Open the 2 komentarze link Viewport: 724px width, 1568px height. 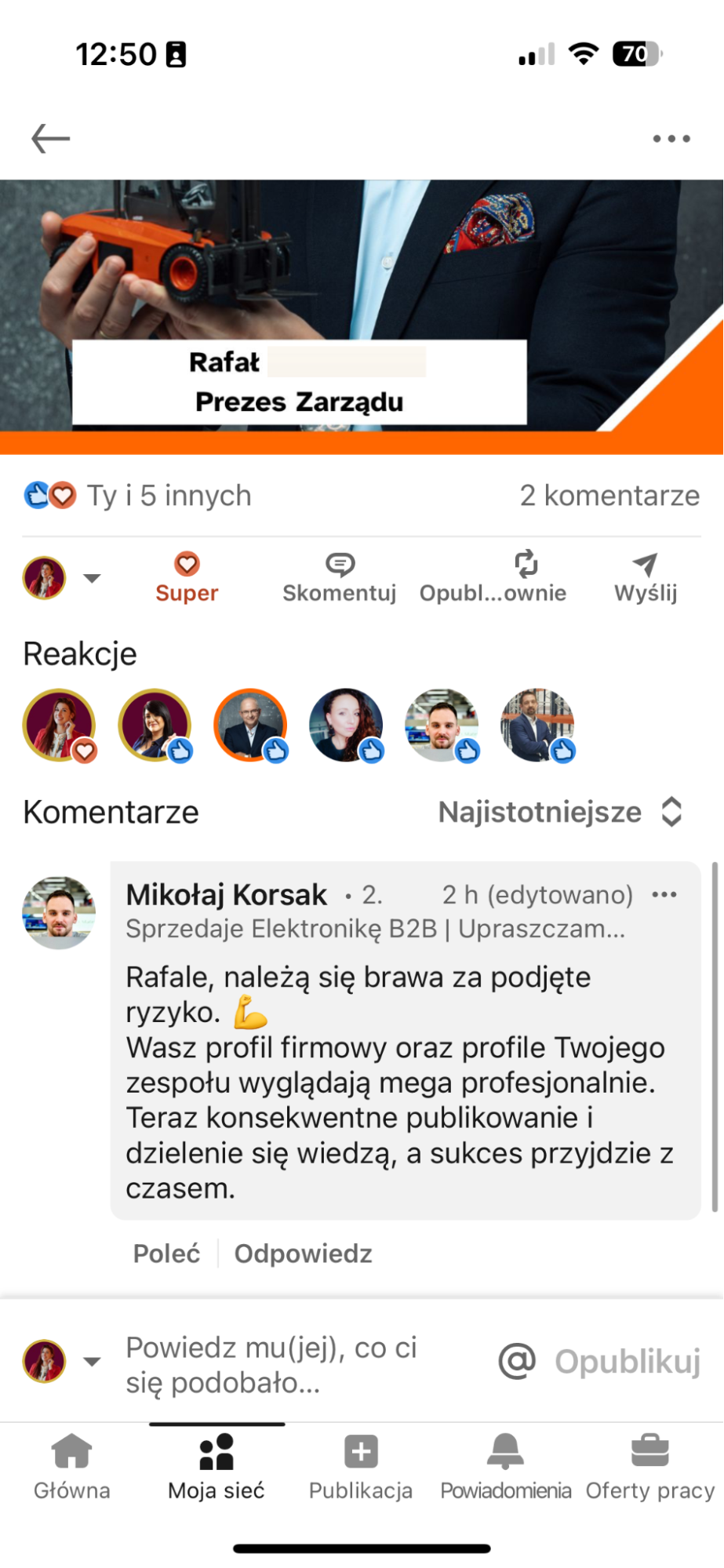609,496
